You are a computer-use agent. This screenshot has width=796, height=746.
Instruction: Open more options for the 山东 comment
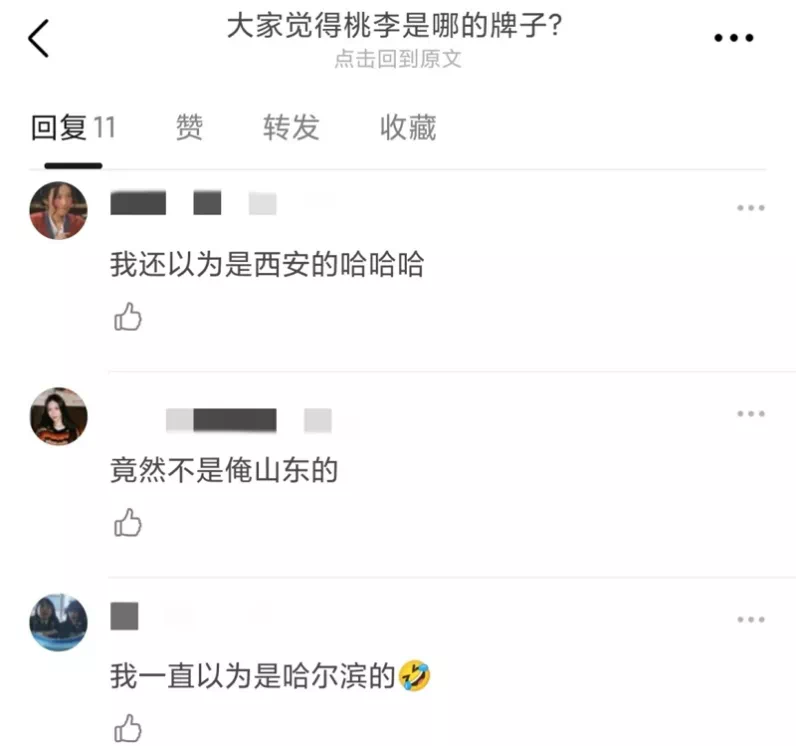point(750,414)
